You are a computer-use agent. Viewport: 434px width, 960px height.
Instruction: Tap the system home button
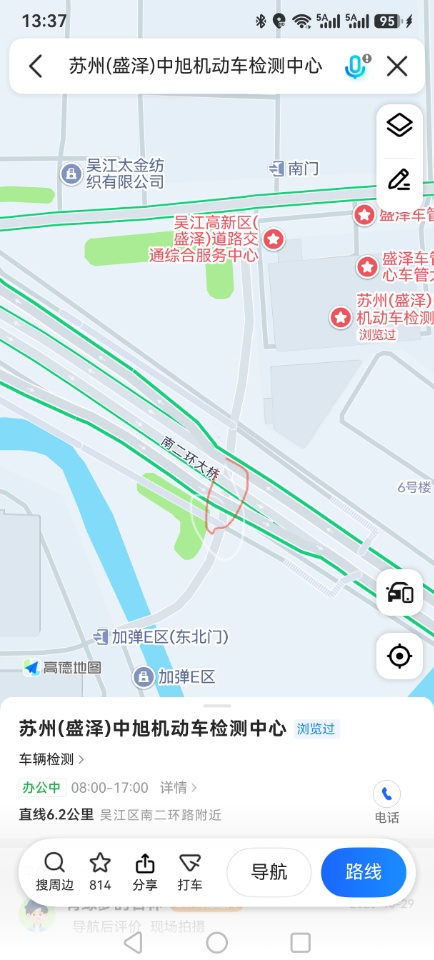tap(217, 942)
